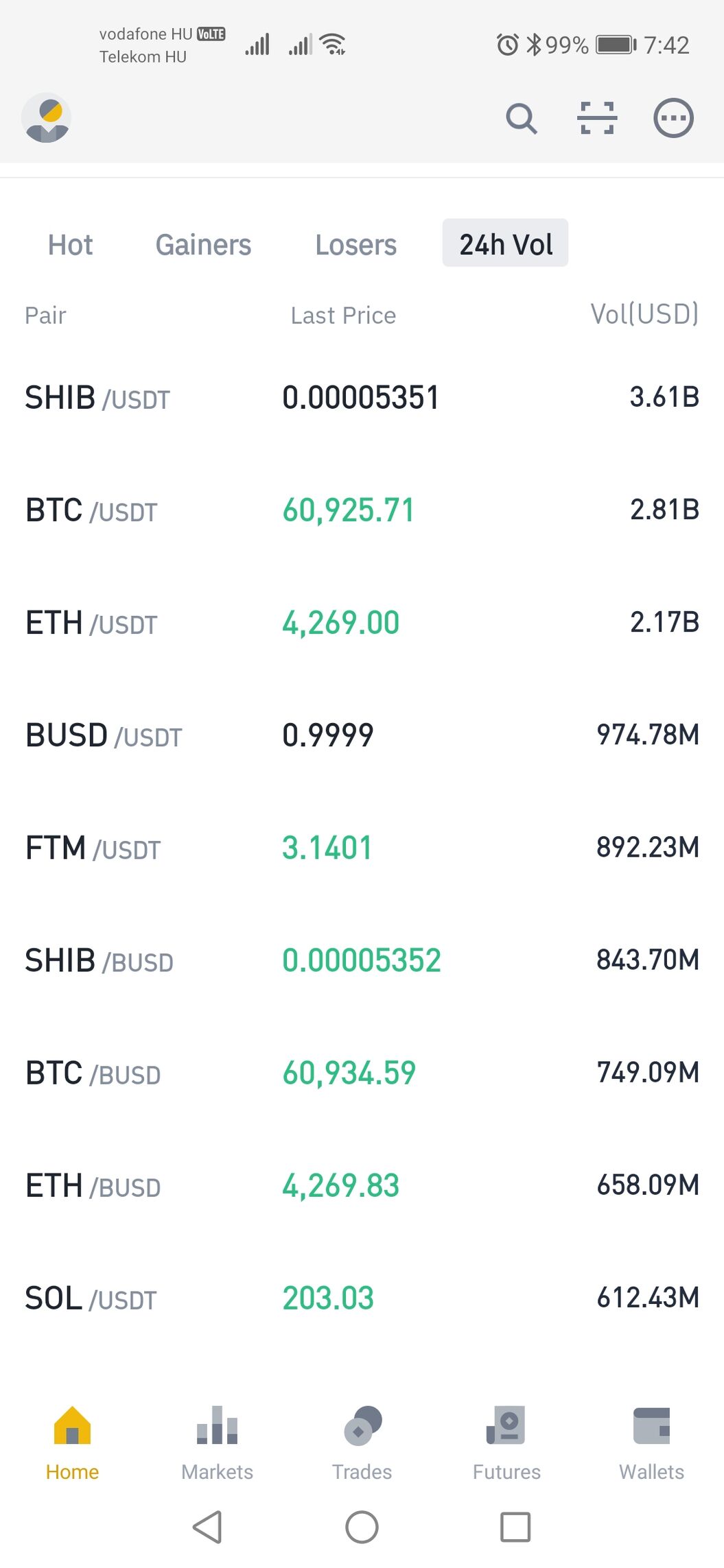The height and width of the screenshot is (1568, 724).
Task: Open the scan QR code icon
Action: 597,118
